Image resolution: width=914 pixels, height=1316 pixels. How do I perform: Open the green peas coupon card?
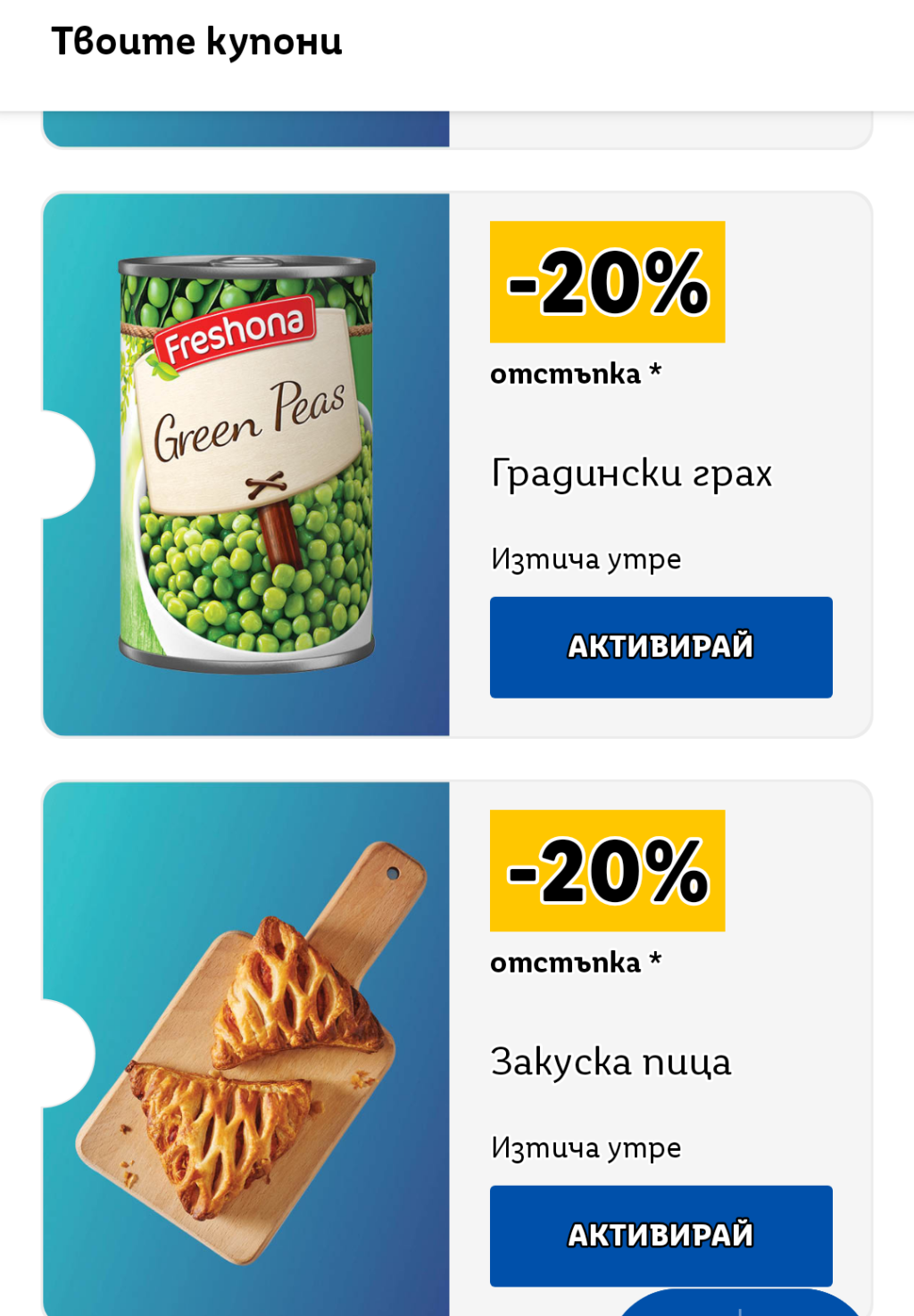point(246,465)
